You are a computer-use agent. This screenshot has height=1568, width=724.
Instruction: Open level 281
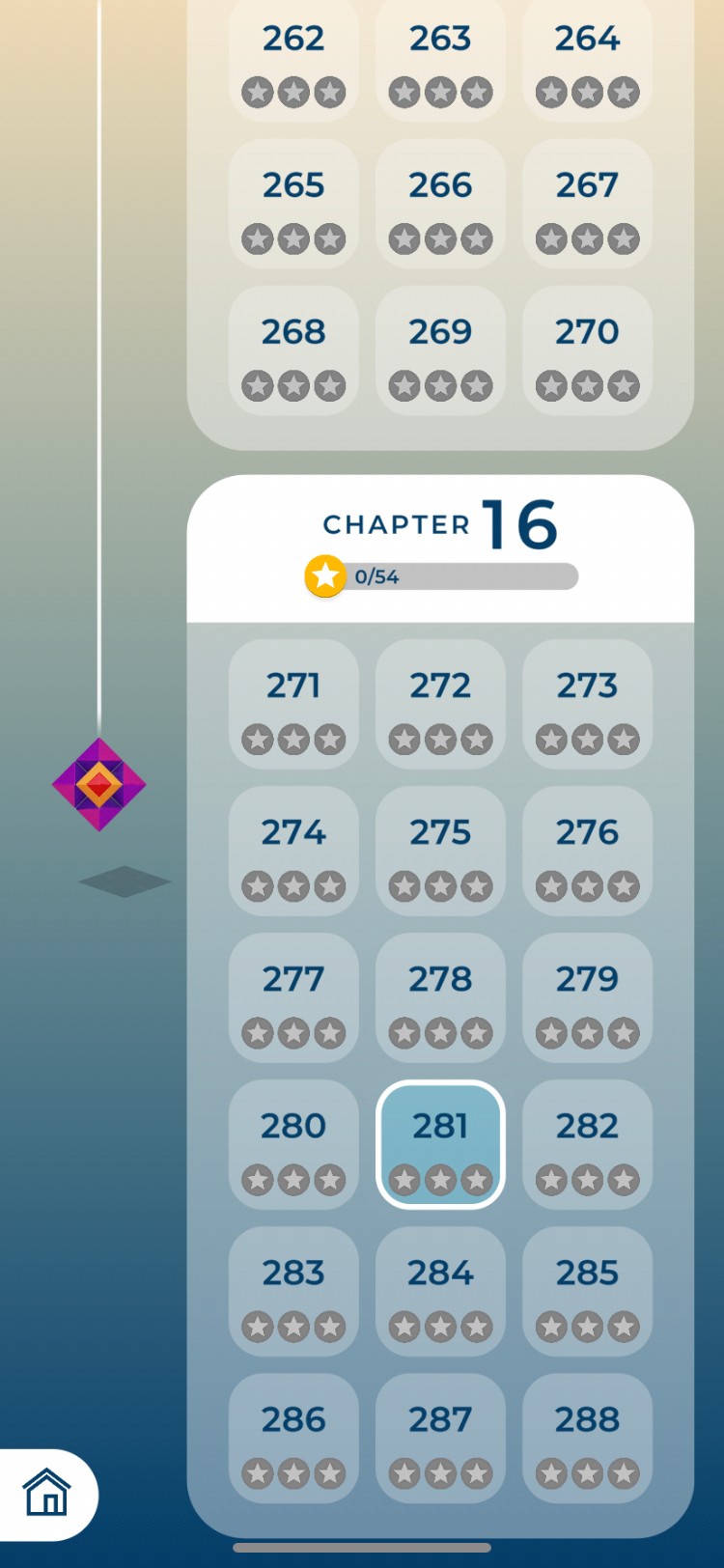click(x=440, y=1144)
